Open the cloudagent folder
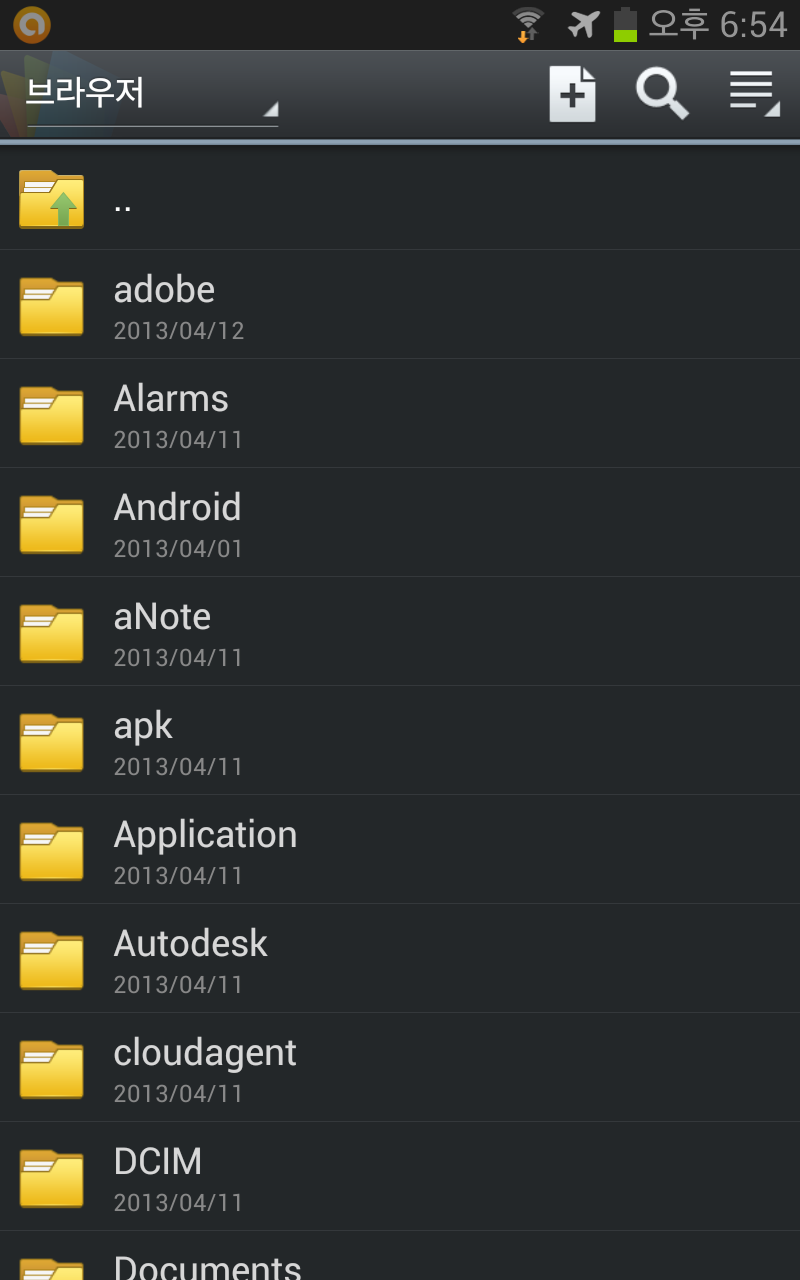Viewport: 800px width, 1280px height. 400,1068
